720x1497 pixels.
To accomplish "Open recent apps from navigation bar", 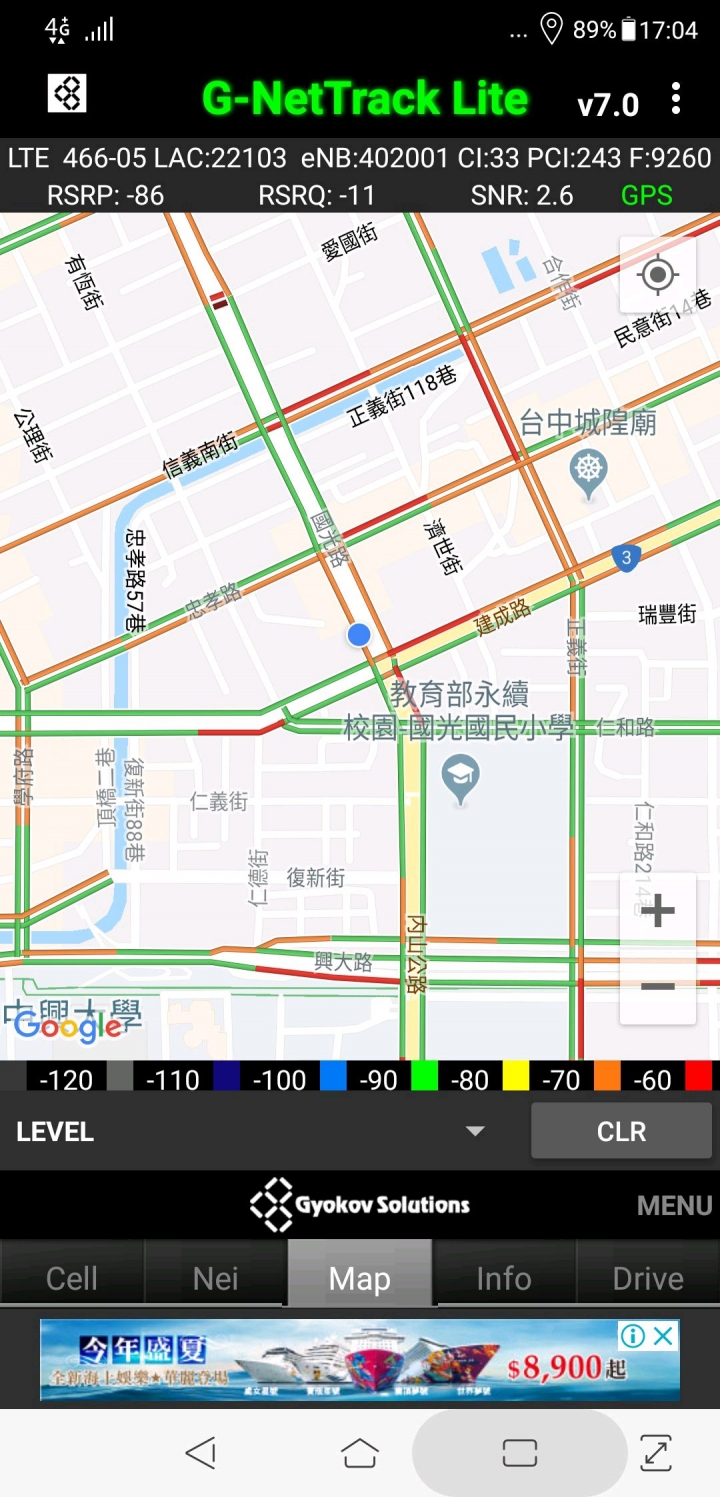I will point(520,1453).
